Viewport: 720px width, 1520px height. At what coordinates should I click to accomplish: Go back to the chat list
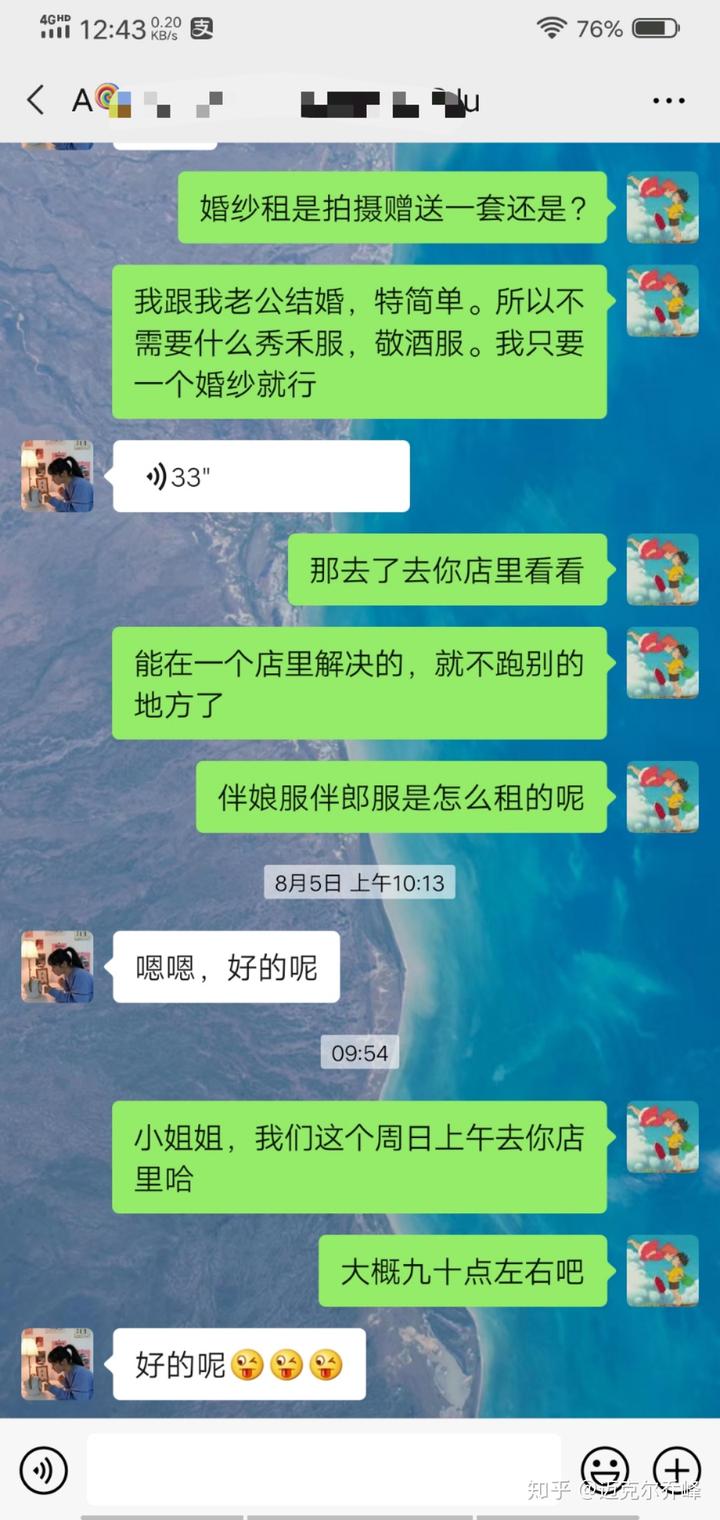tap(36, 100)
